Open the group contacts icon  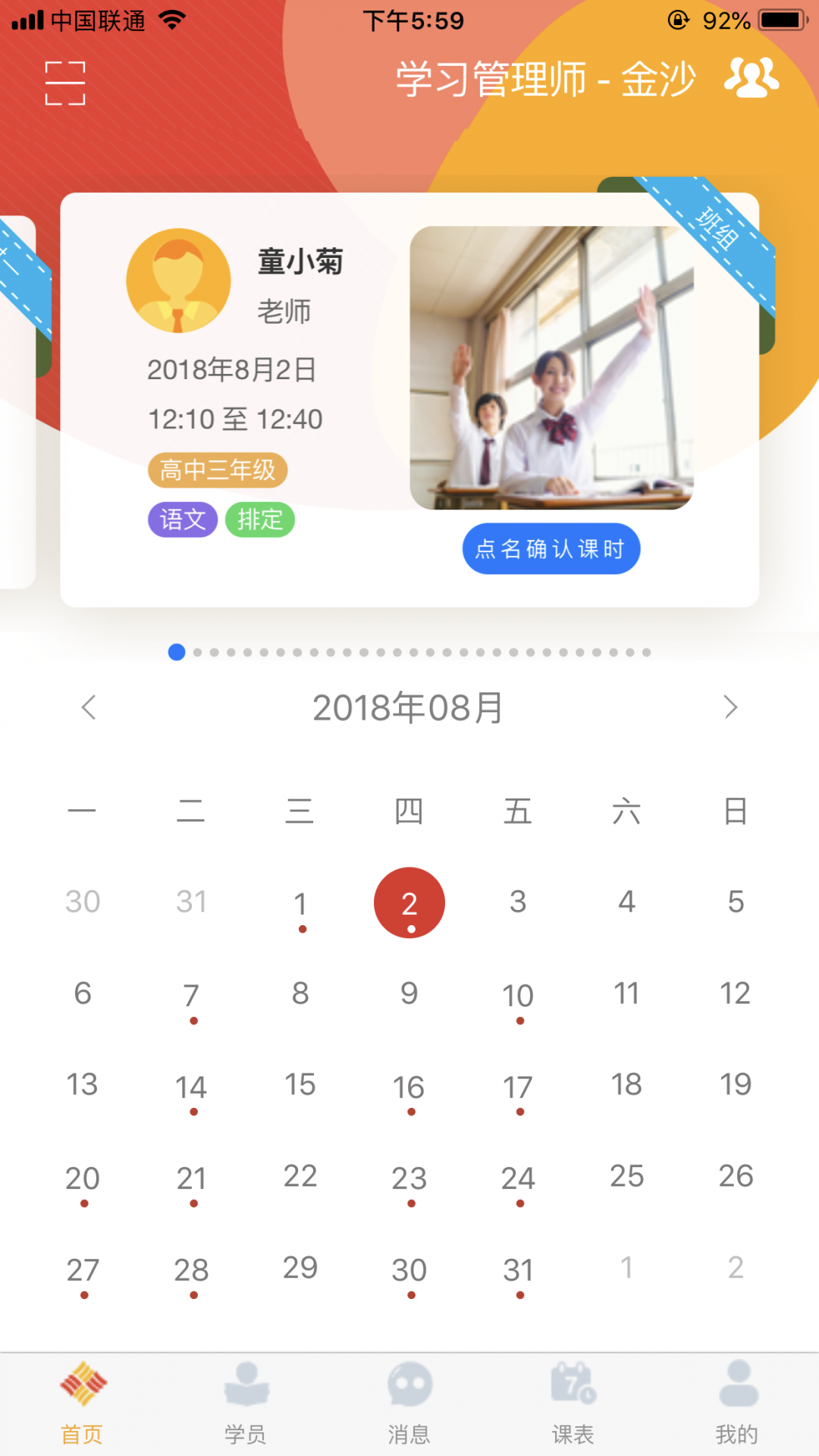click(751, 77)
